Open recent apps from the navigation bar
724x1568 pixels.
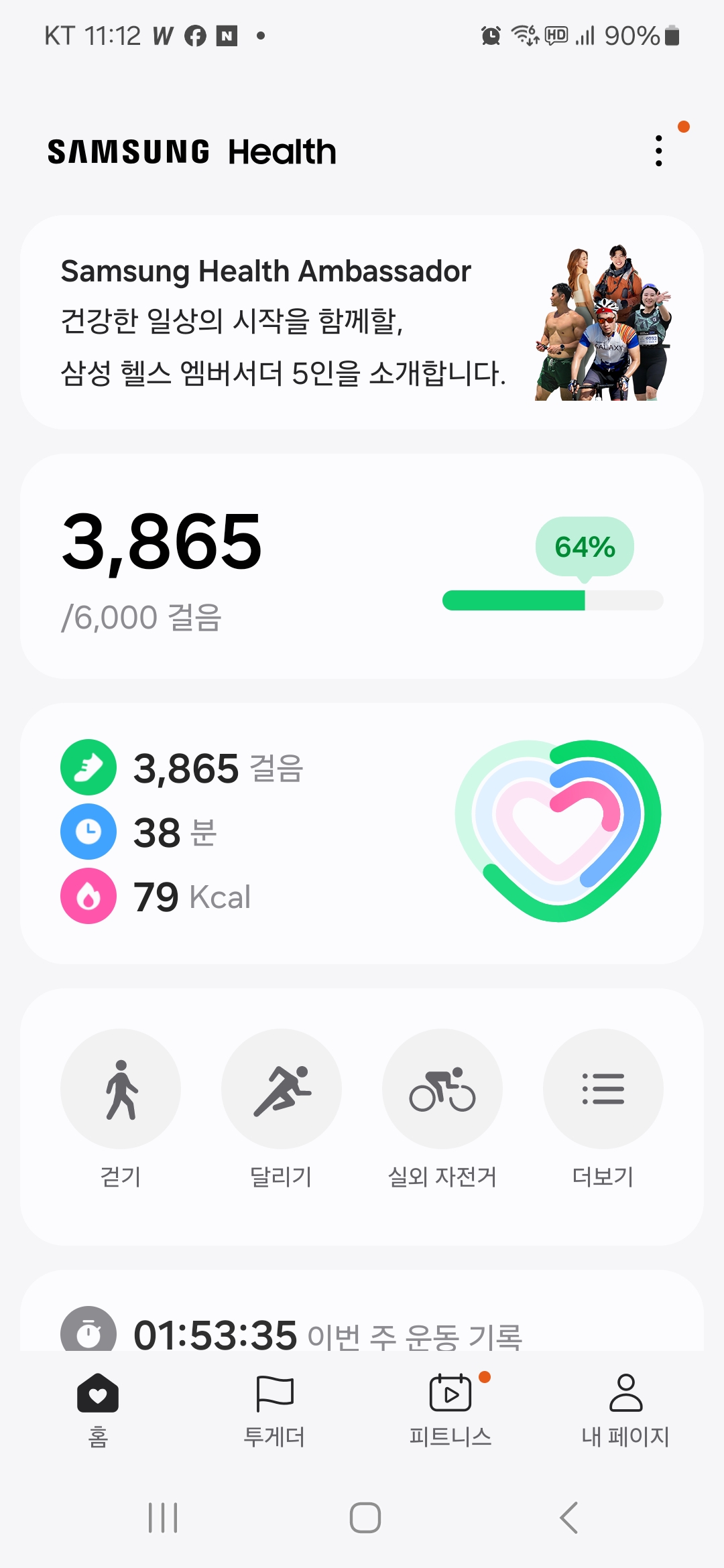coord(163,1518)
